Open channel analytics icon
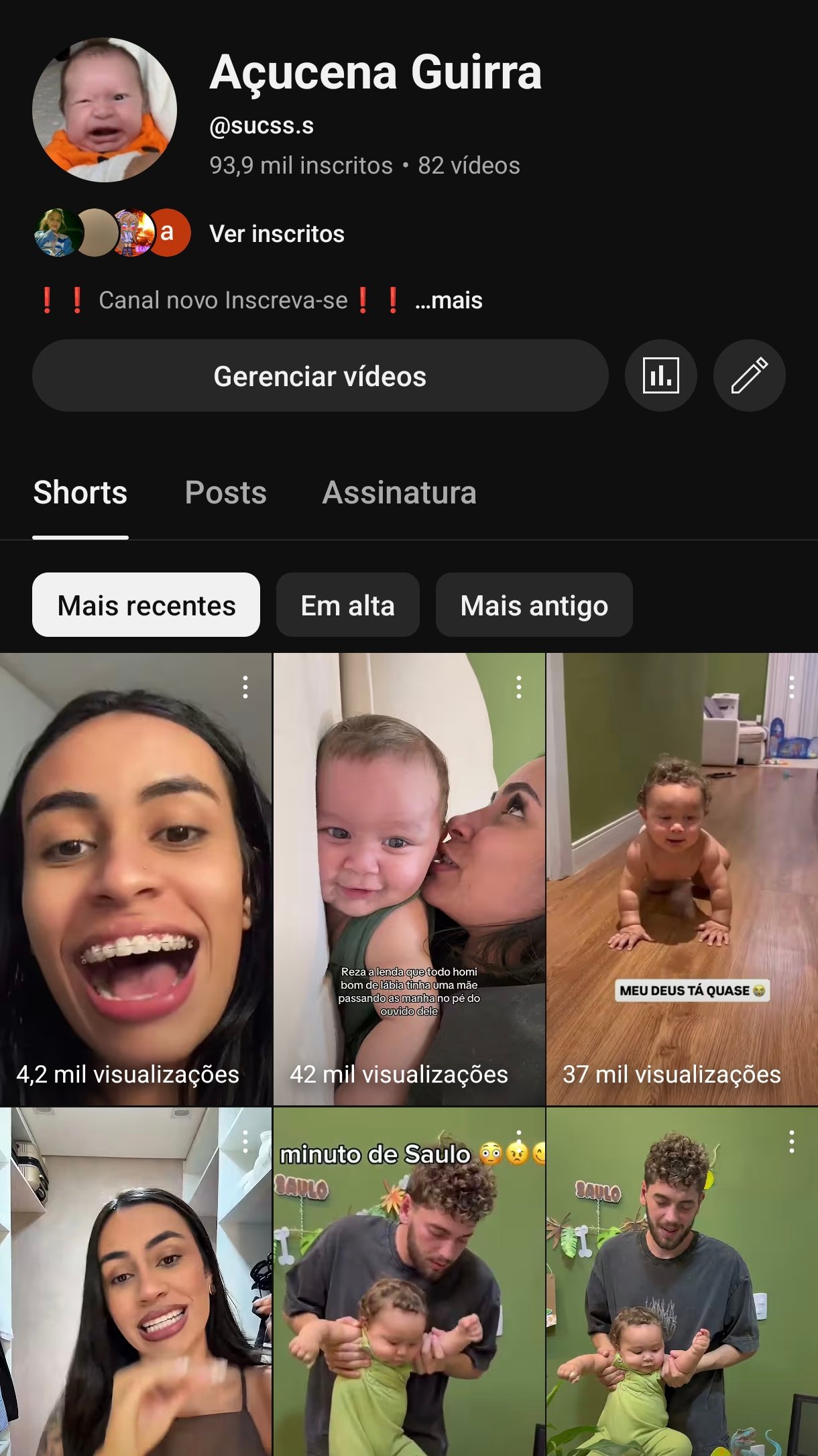This screenshot has width=818, height=1456. click(660, 375)
